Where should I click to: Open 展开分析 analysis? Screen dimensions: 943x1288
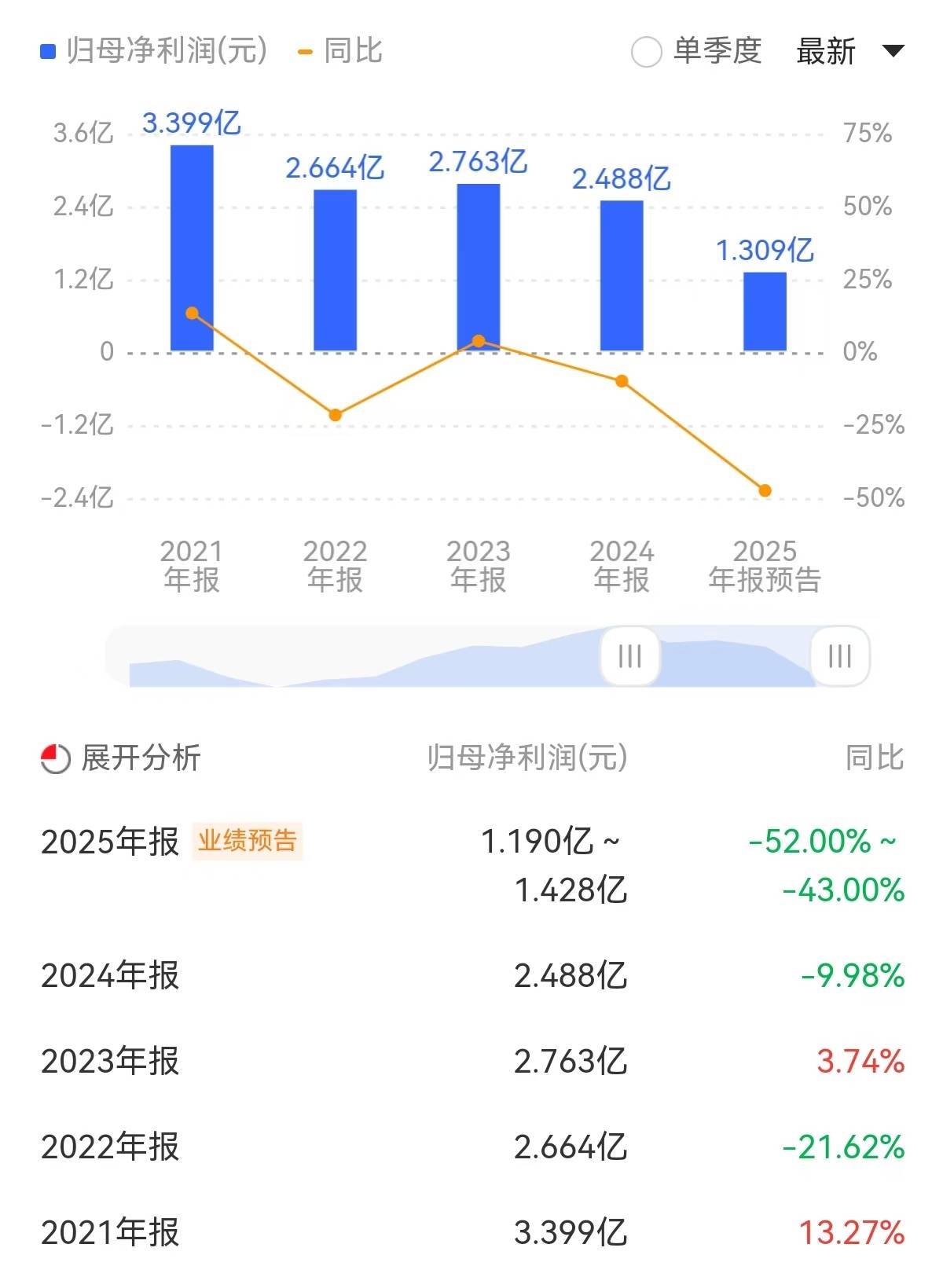point(121,758)
